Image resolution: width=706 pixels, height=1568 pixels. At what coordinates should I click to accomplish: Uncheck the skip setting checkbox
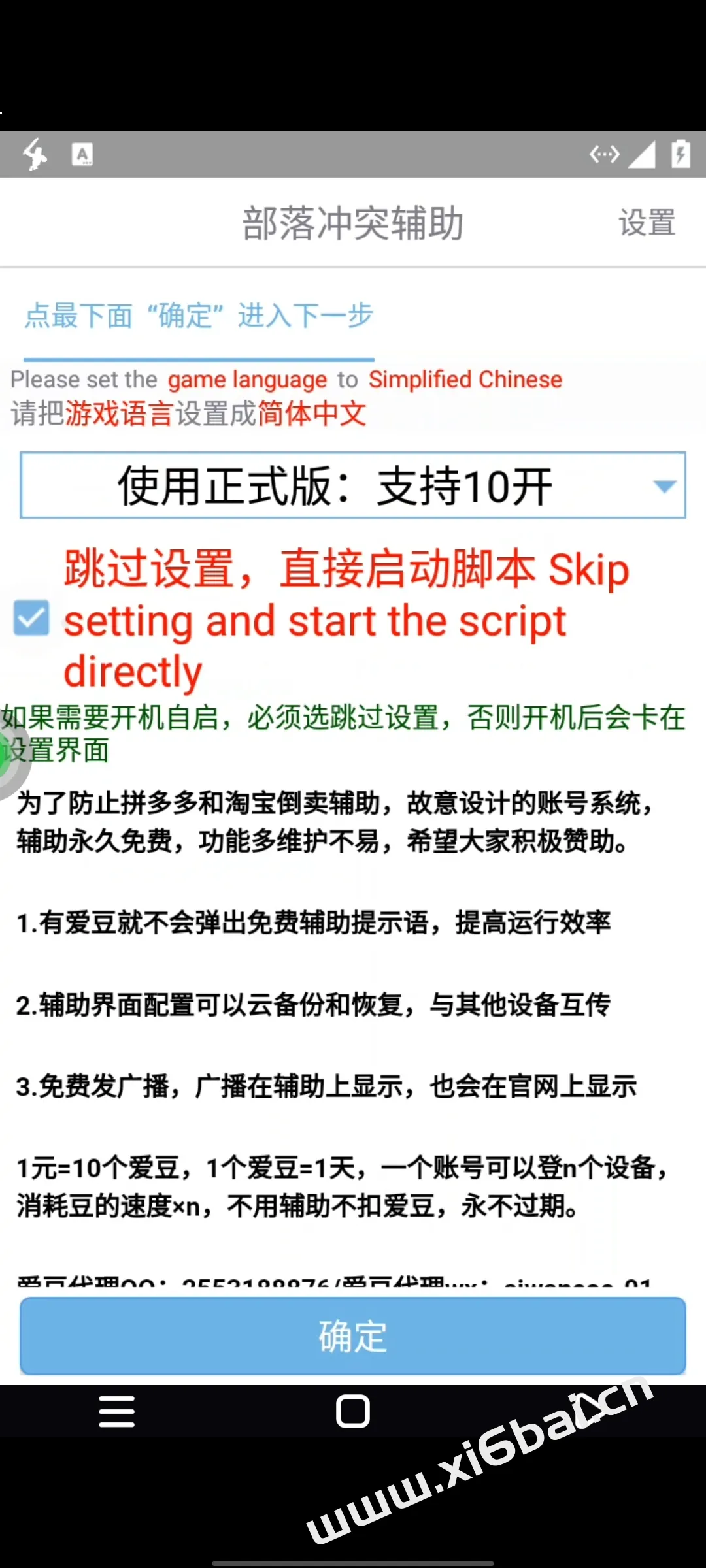[x=31, y=618]
